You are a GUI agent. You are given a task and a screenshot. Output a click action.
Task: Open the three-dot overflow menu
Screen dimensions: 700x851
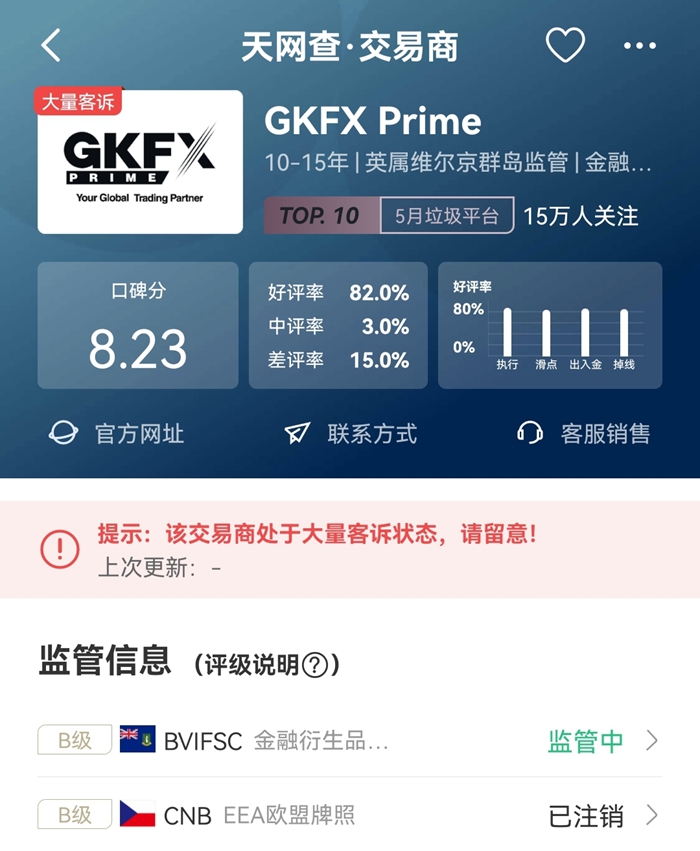point(640,46)
